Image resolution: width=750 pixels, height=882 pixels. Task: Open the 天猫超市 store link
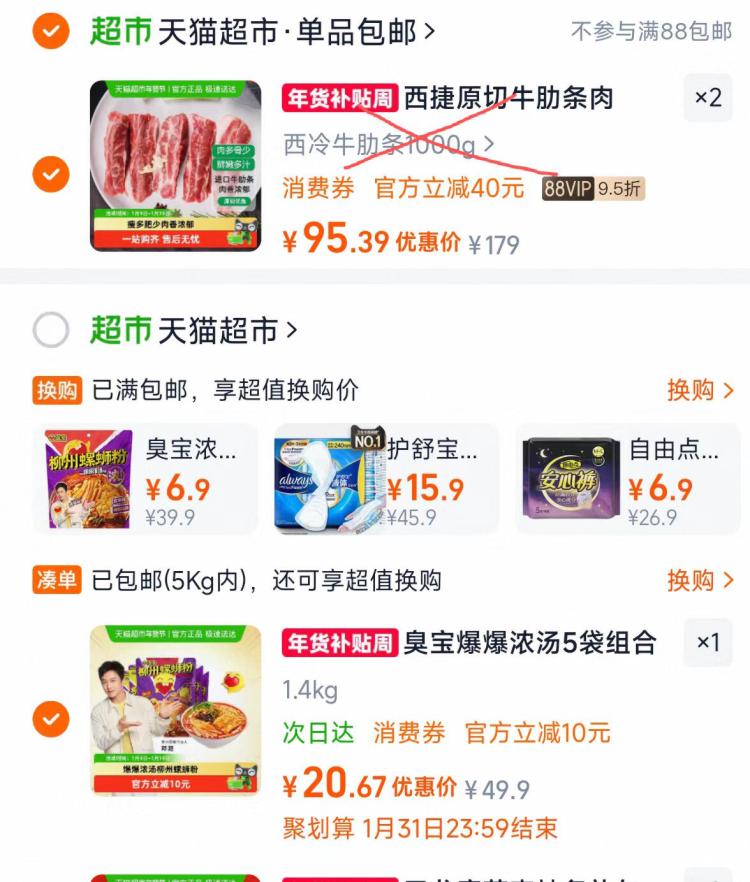[226, 330]
